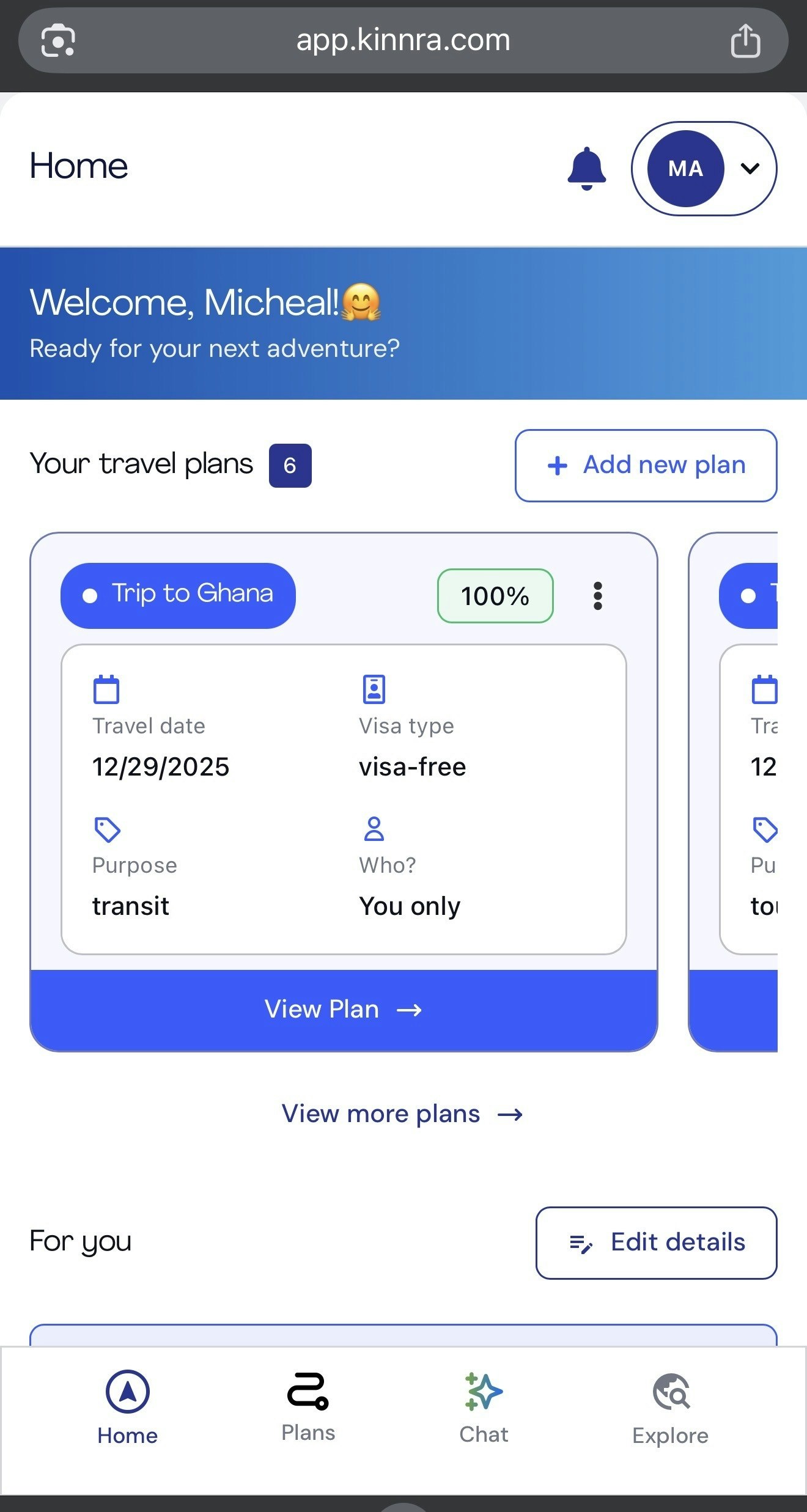View Plan for Trip to Ghana
The height and width of the screenshot is (1512, 807).
(344, 1009)
